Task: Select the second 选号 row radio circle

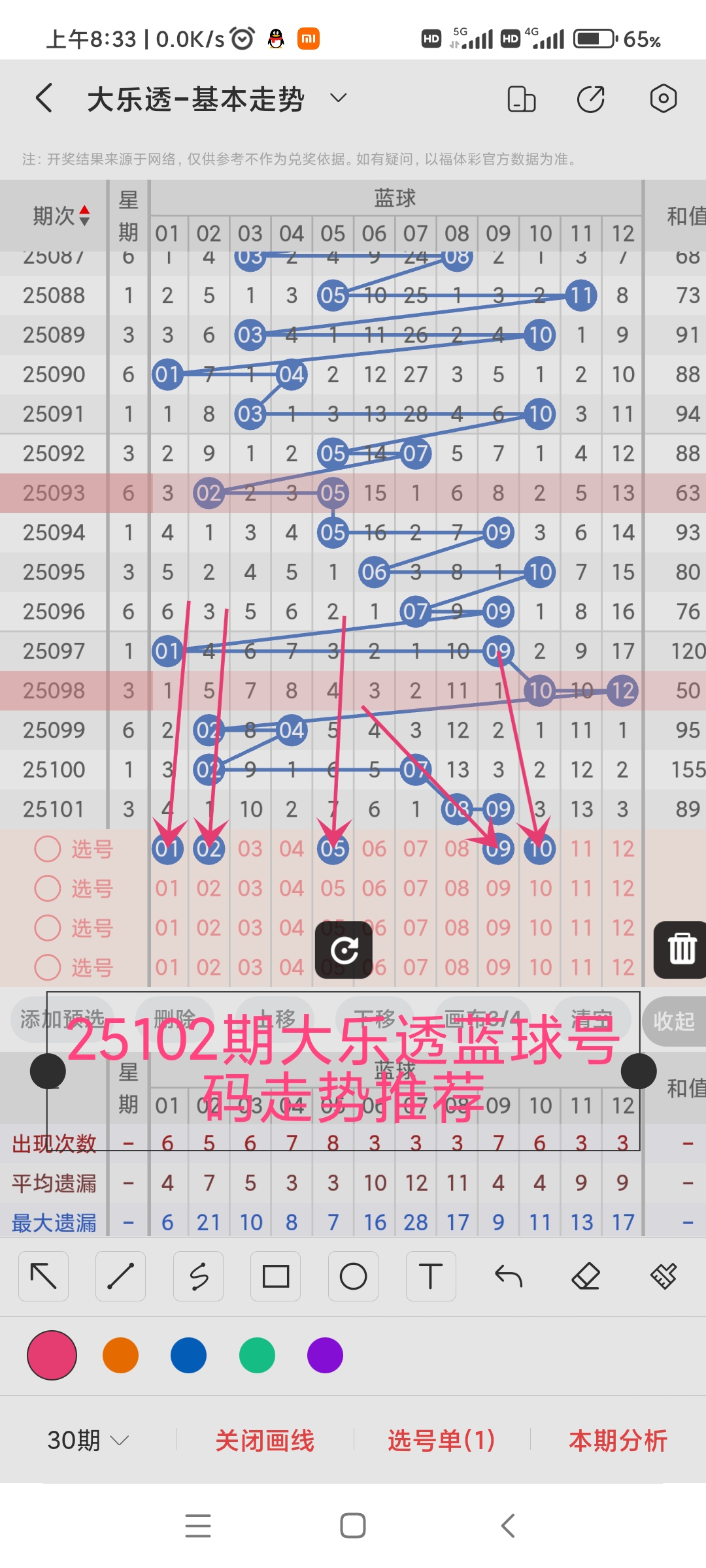Action: [x=47, y=889]
